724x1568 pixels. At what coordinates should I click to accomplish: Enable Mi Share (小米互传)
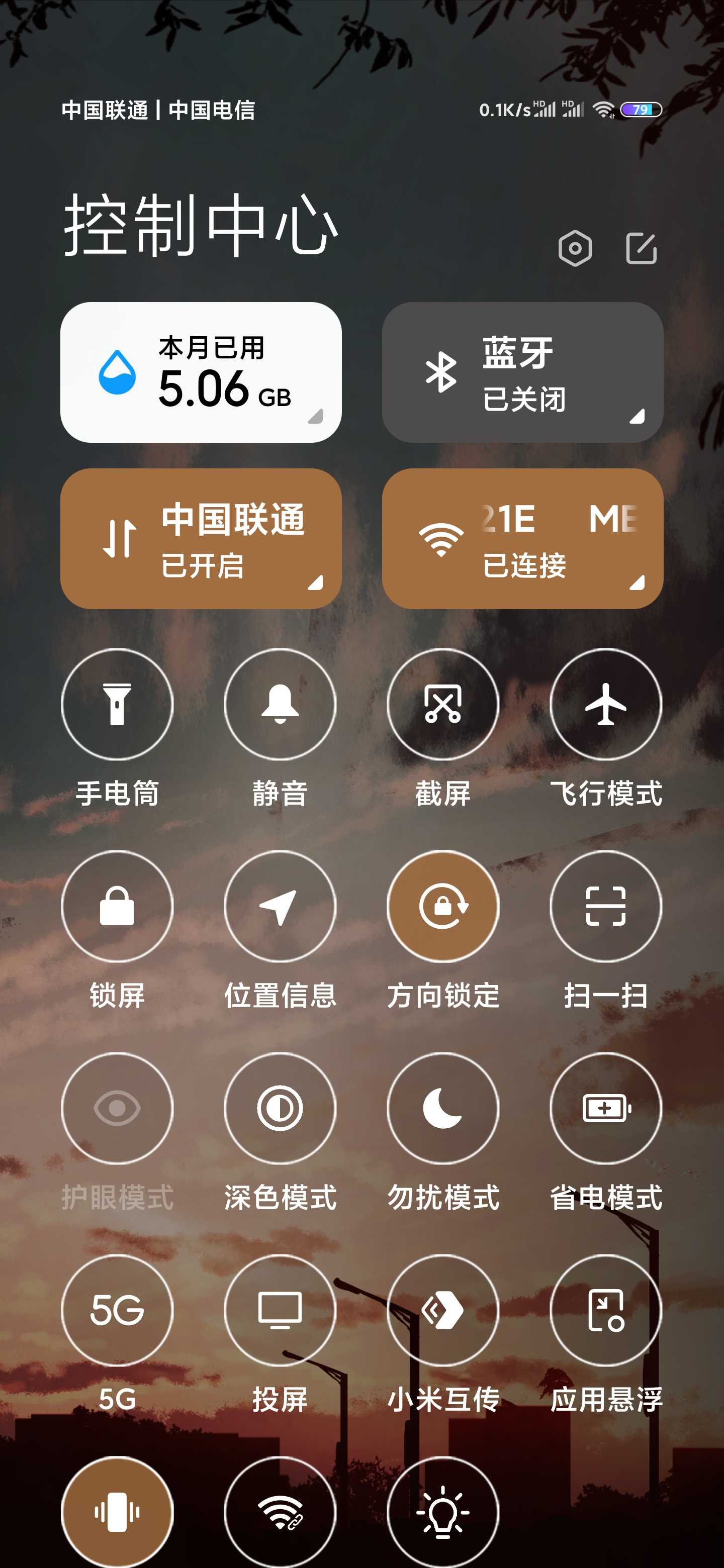pyautogui.click(x=442, y=1311)
